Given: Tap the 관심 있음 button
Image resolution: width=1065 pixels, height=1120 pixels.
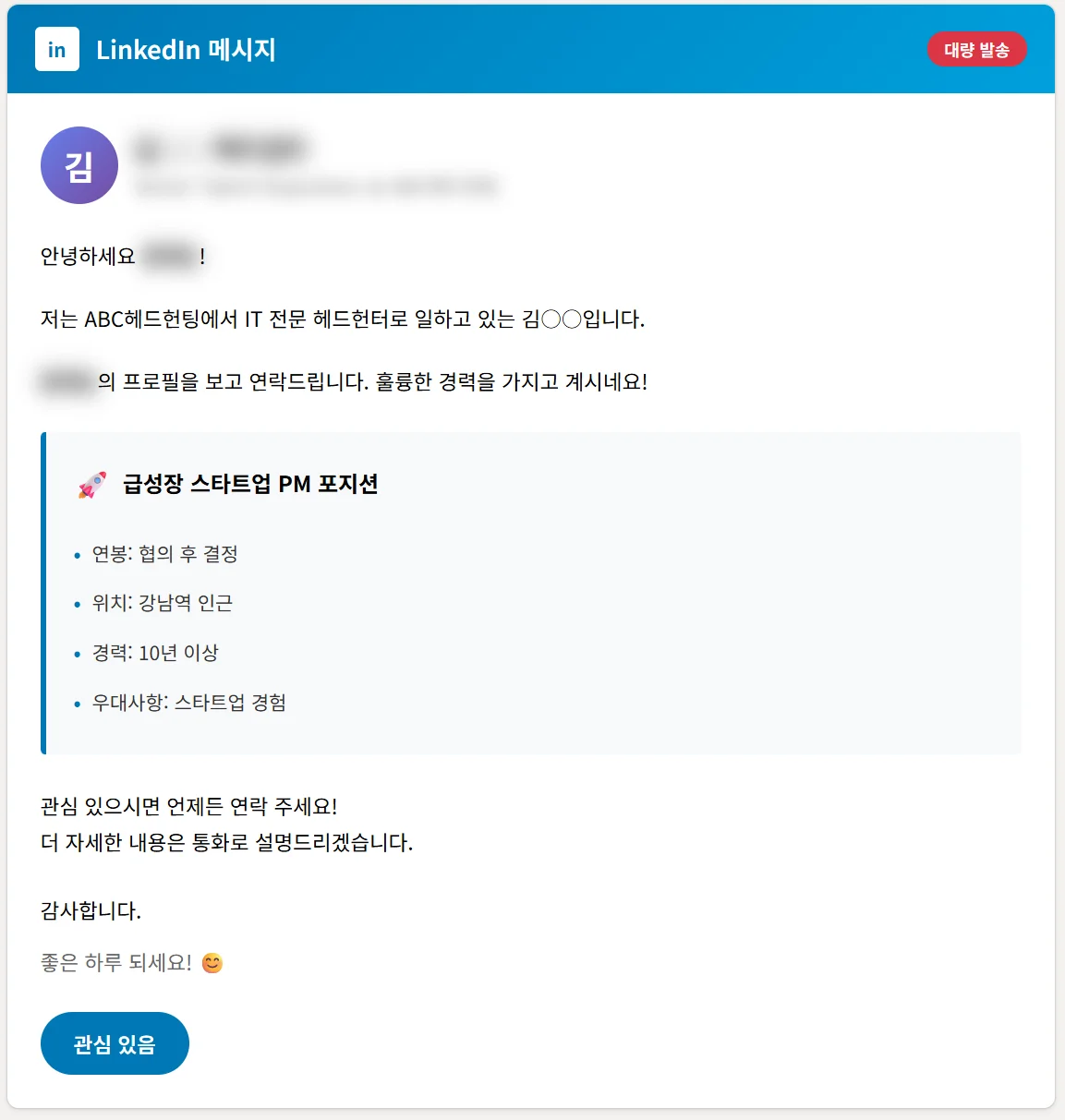Looking at the screenshot, I should point(115,1043).
